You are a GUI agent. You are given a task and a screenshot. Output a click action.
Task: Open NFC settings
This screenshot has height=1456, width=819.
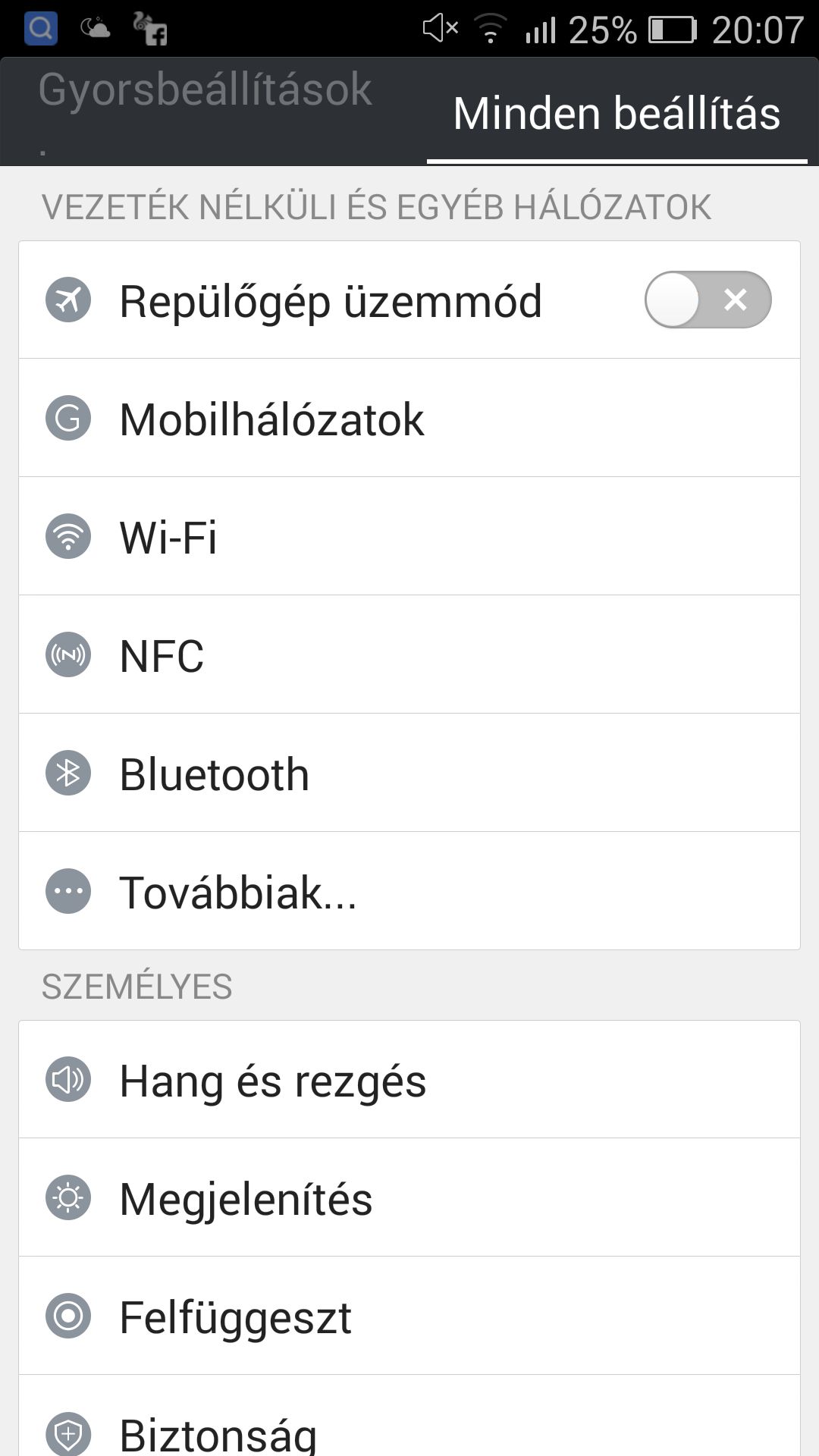pyautogui.click(x=409, y=654)
